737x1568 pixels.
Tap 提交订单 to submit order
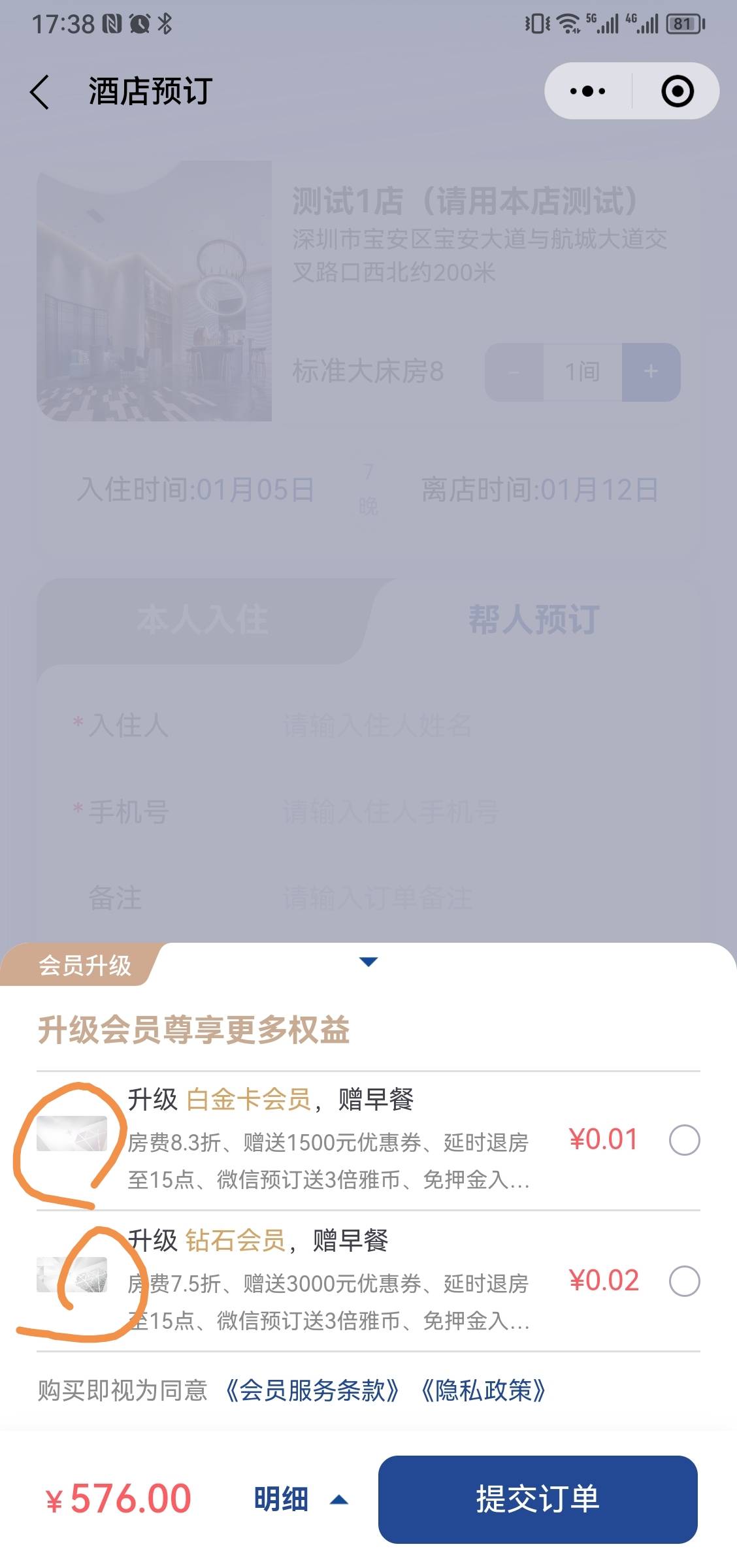coord(537,1499)
